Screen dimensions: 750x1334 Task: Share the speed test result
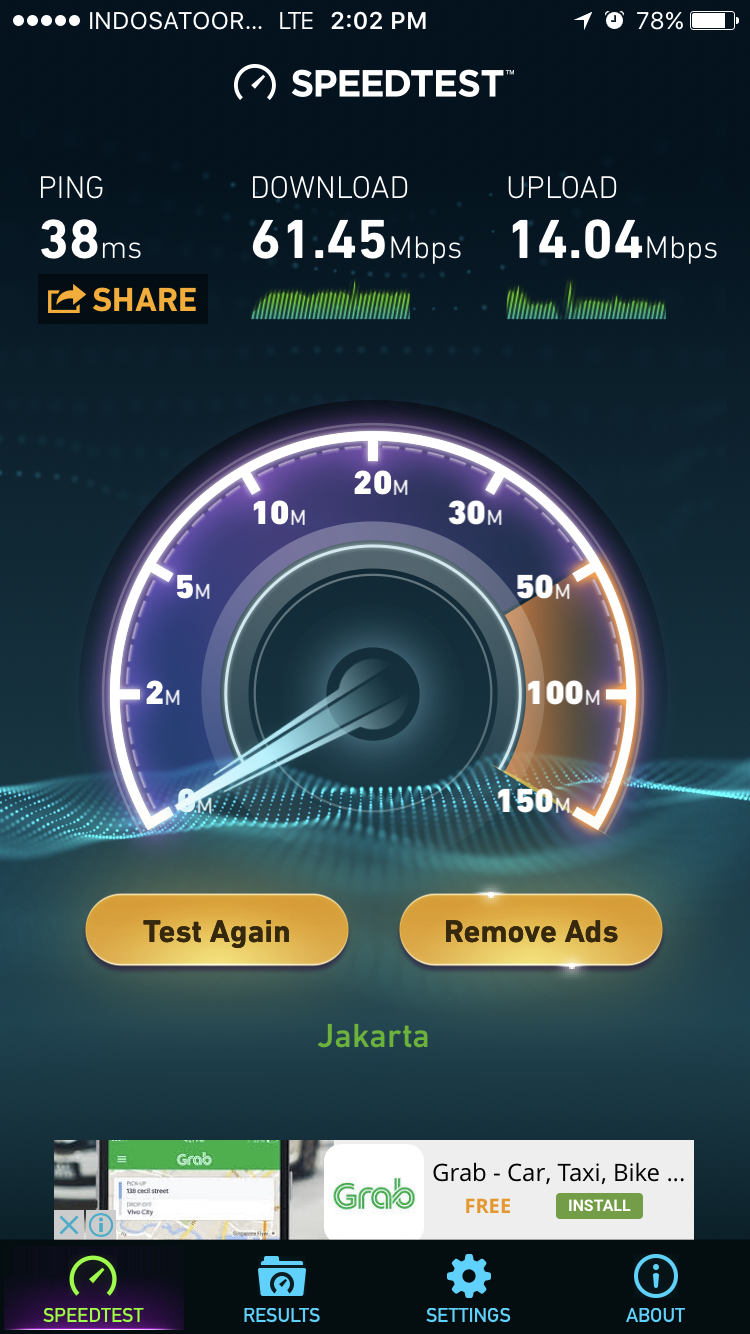point(123,299)
